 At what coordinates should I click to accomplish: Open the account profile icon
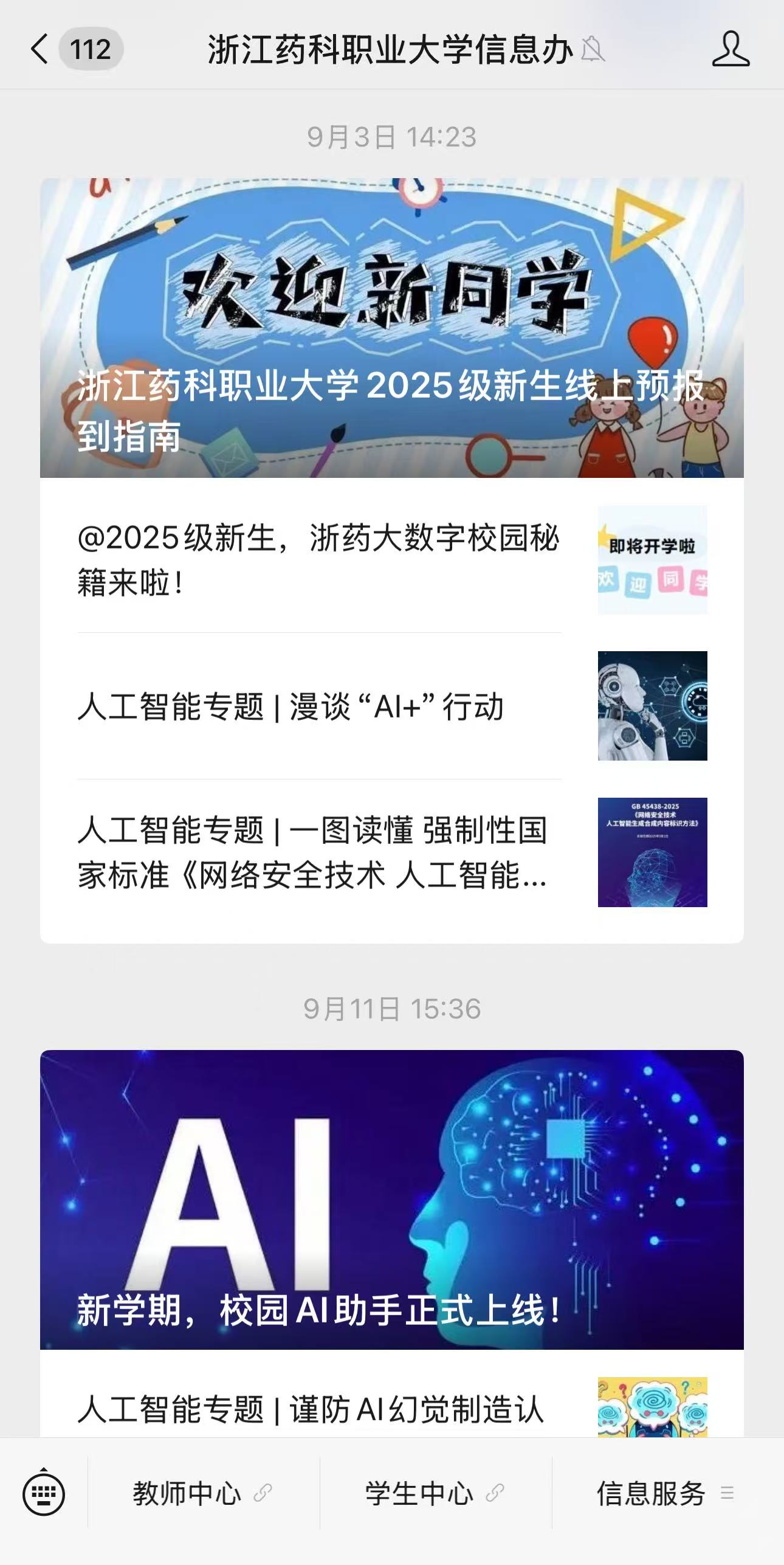pyautogui.click(x=731, y=49)
